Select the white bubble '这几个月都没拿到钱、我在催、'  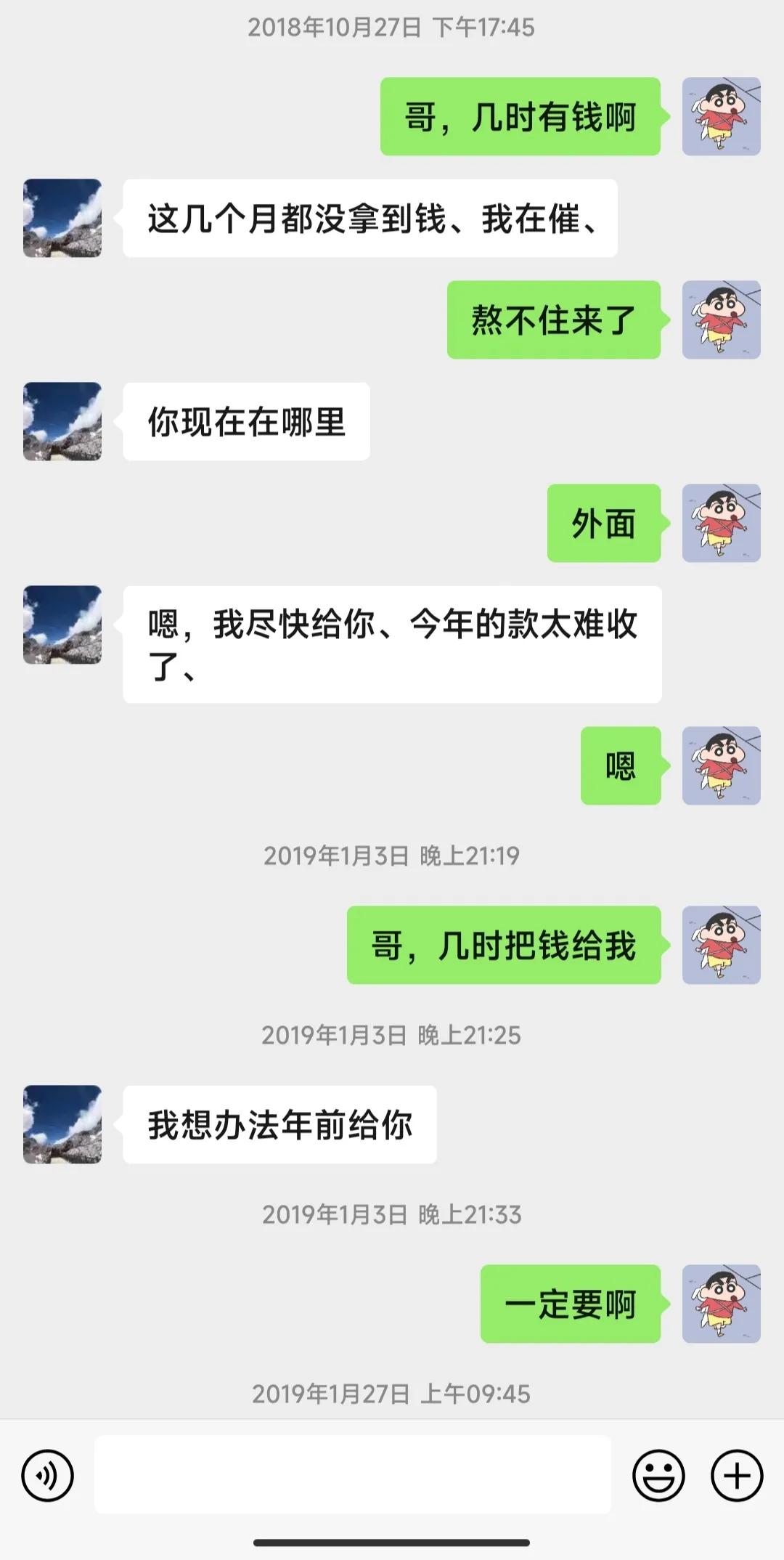[374, 220]
